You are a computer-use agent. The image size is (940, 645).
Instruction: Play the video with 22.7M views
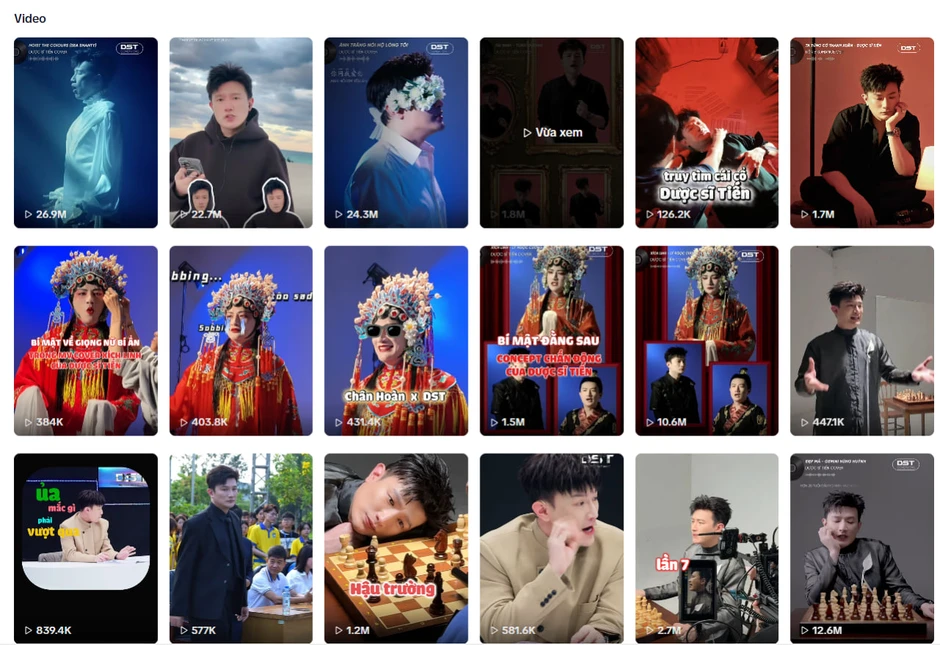coord(241,132)
